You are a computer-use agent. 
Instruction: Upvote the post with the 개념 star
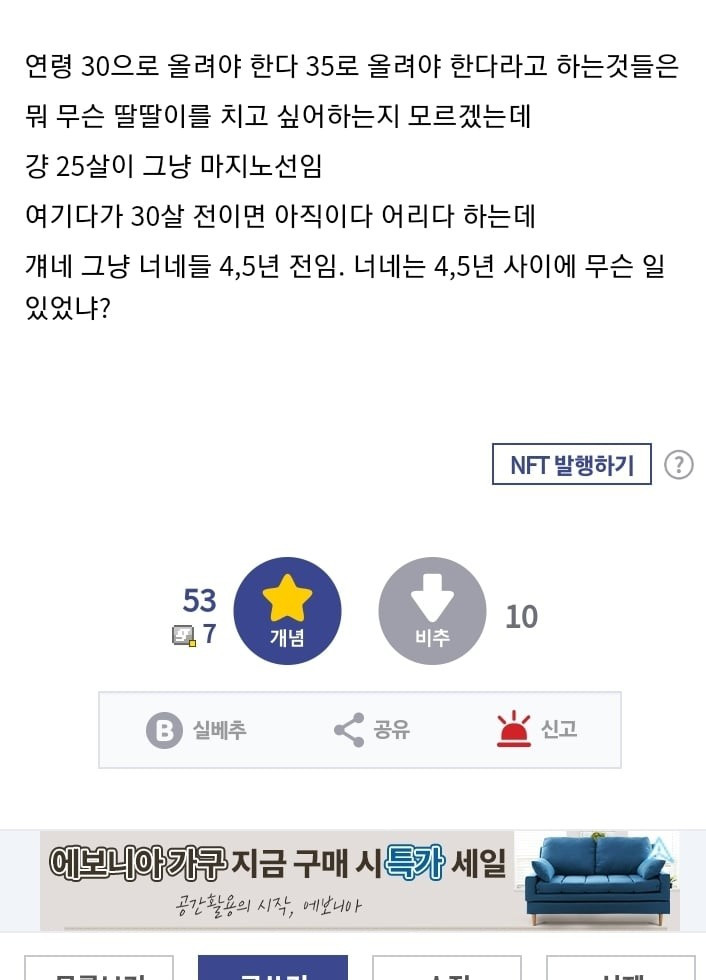click(x=287, y=610)
